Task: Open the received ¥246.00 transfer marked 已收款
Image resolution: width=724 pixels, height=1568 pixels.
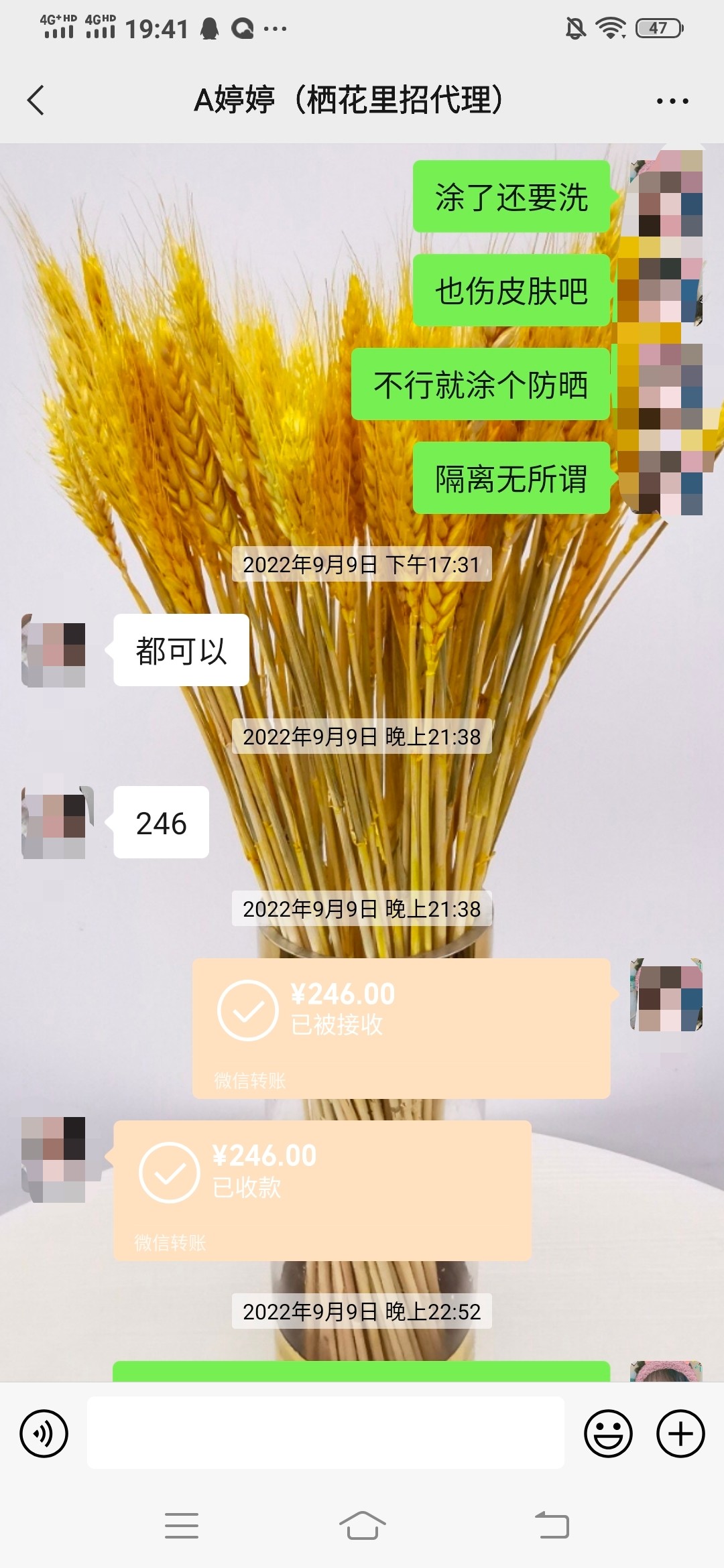Action: point(322,1189)
